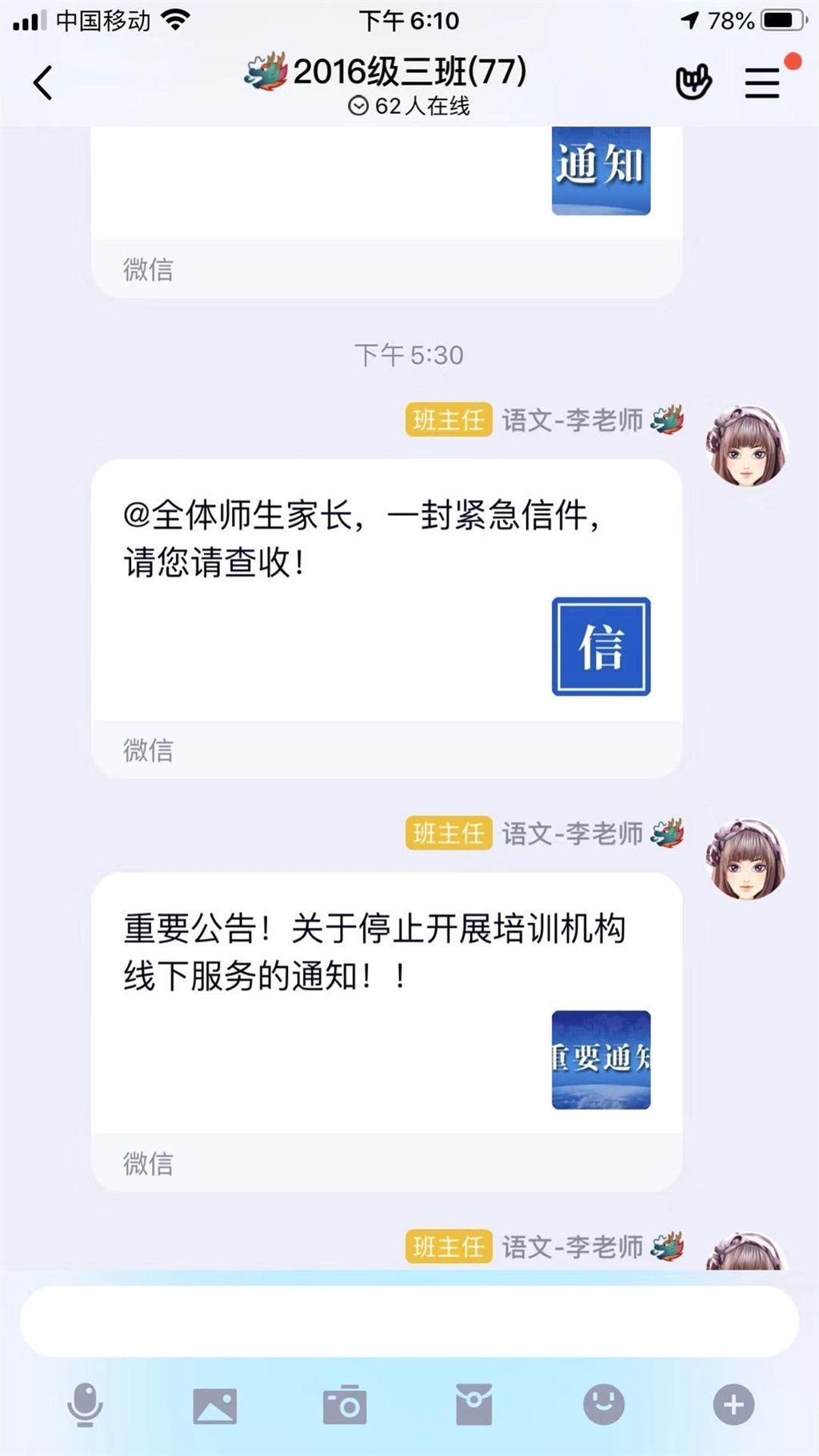Start a voice message with the microphone
This screenshot has width=819, height=1456.
85,1405
